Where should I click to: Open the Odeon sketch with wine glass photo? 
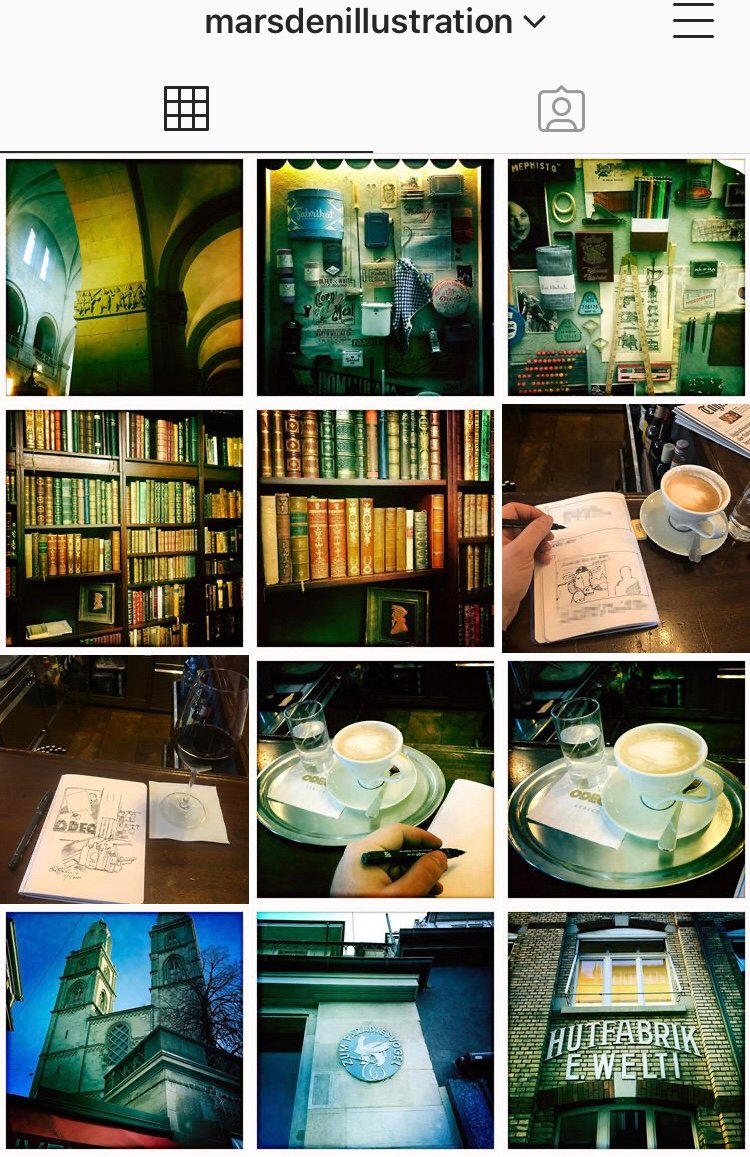click(x=124, y=779)
